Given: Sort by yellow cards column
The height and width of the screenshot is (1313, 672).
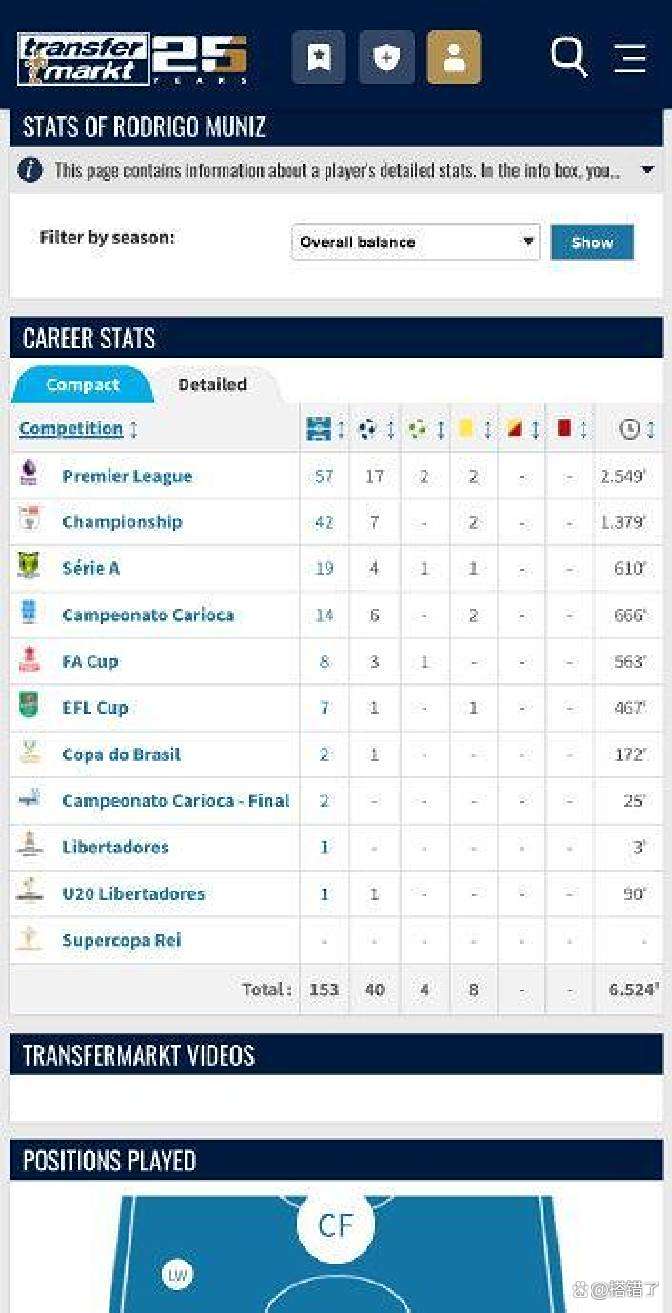Looking at the screenshot, I should click(473, 429).
